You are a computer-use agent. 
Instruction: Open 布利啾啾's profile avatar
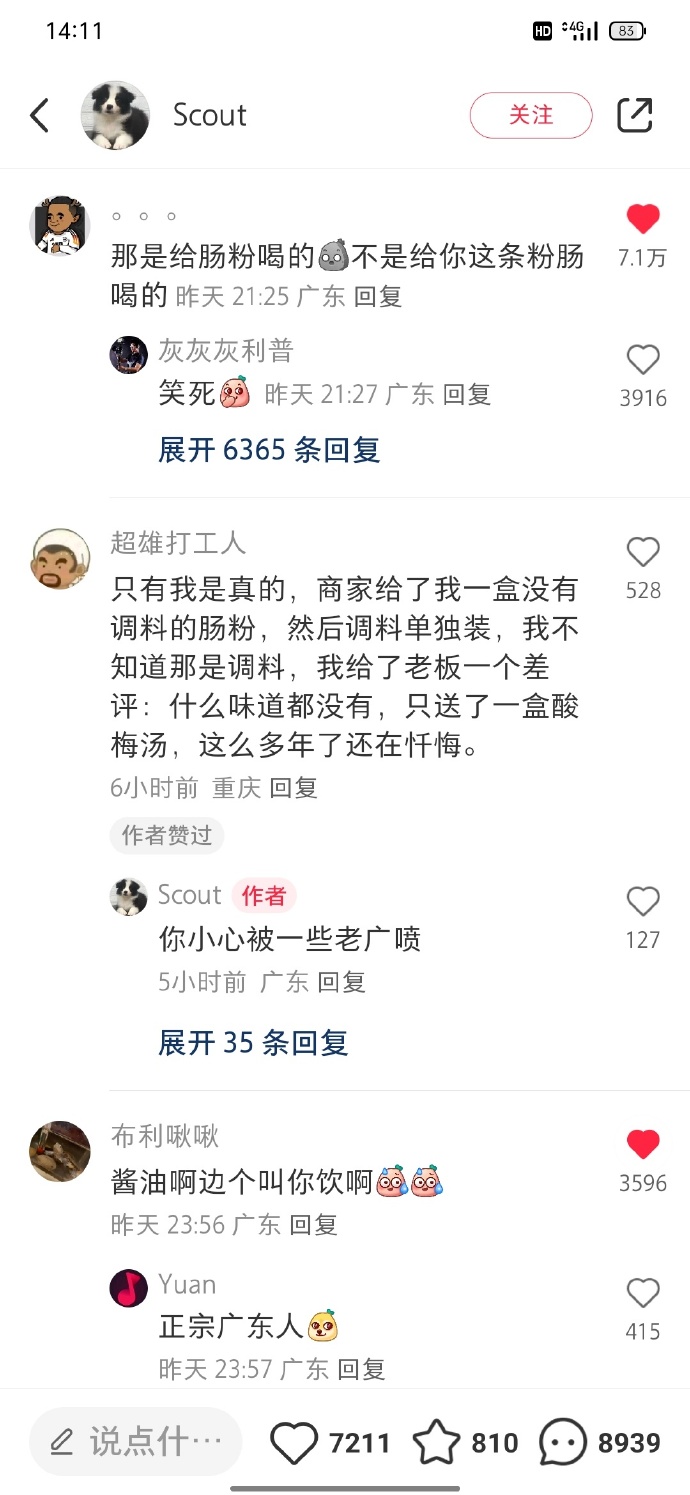coord(60,1151)
